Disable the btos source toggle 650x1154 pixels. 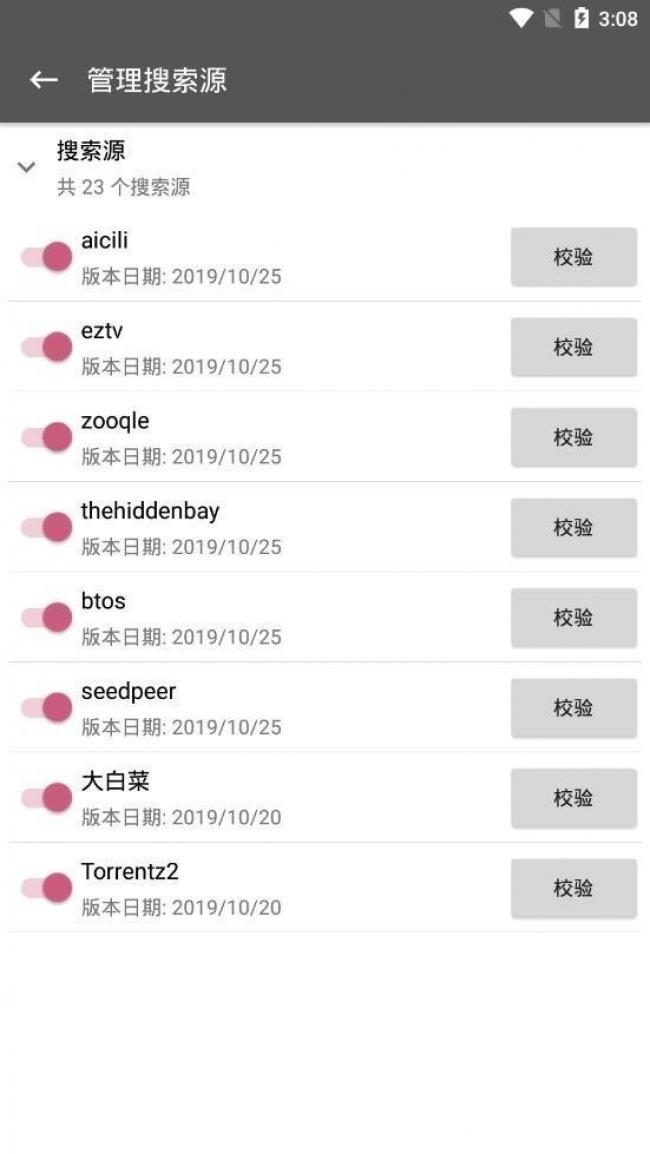(47, 617)
